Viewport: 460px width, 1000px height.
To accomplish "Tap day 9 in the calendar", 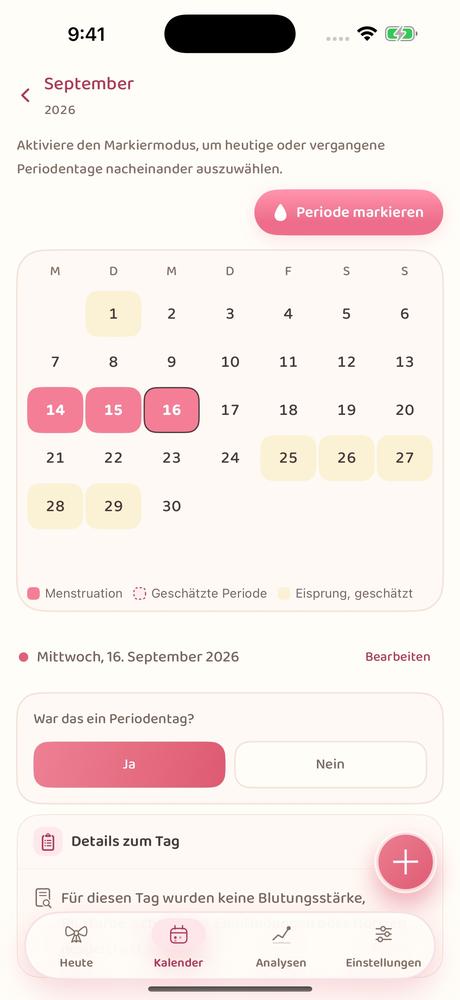I will pos(172,362).
